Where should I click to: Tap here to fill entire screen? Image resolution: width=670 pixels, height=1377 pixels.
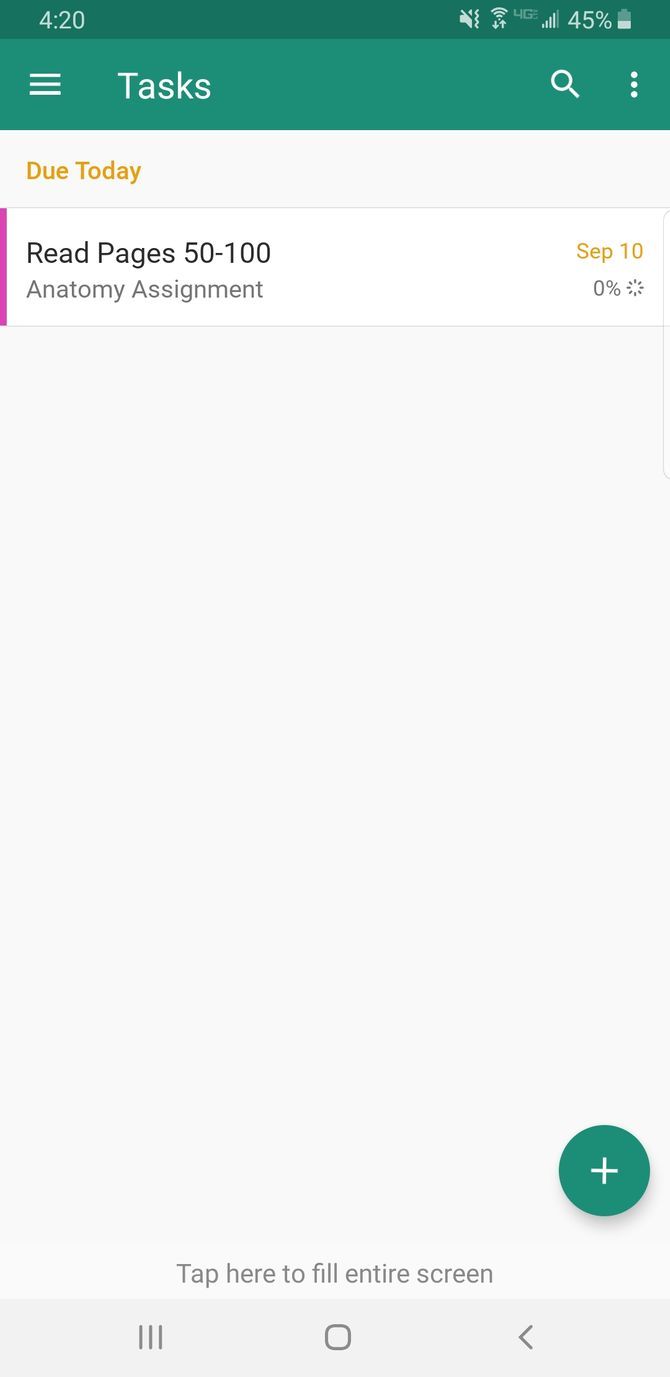pos(335,1273)
